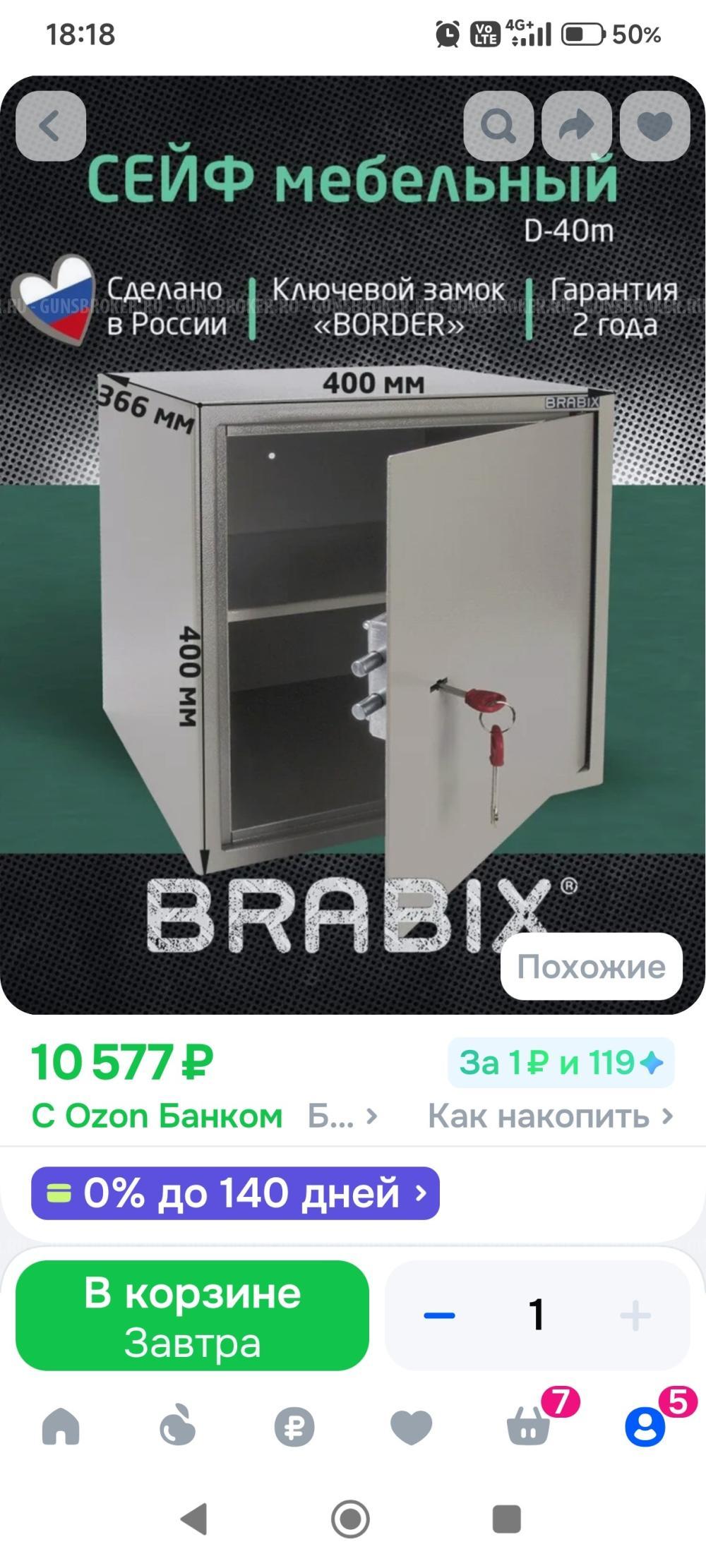Open the cart tab with 7 items
The width and height of the screenshot is (706, 1568).
529,1426
